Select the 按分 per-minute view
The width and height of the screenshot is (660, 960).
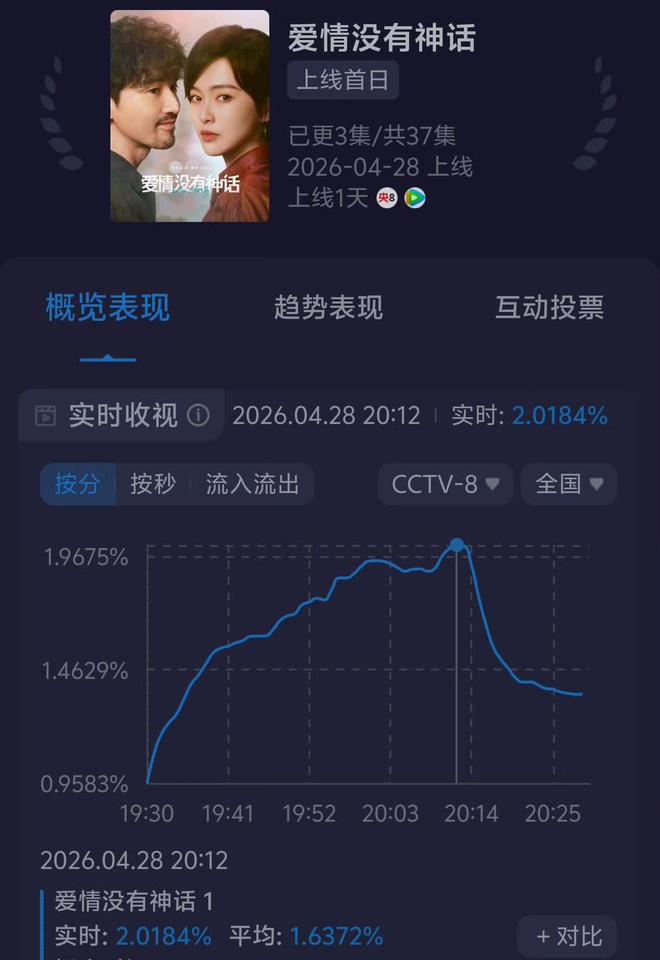pos(78,484)
